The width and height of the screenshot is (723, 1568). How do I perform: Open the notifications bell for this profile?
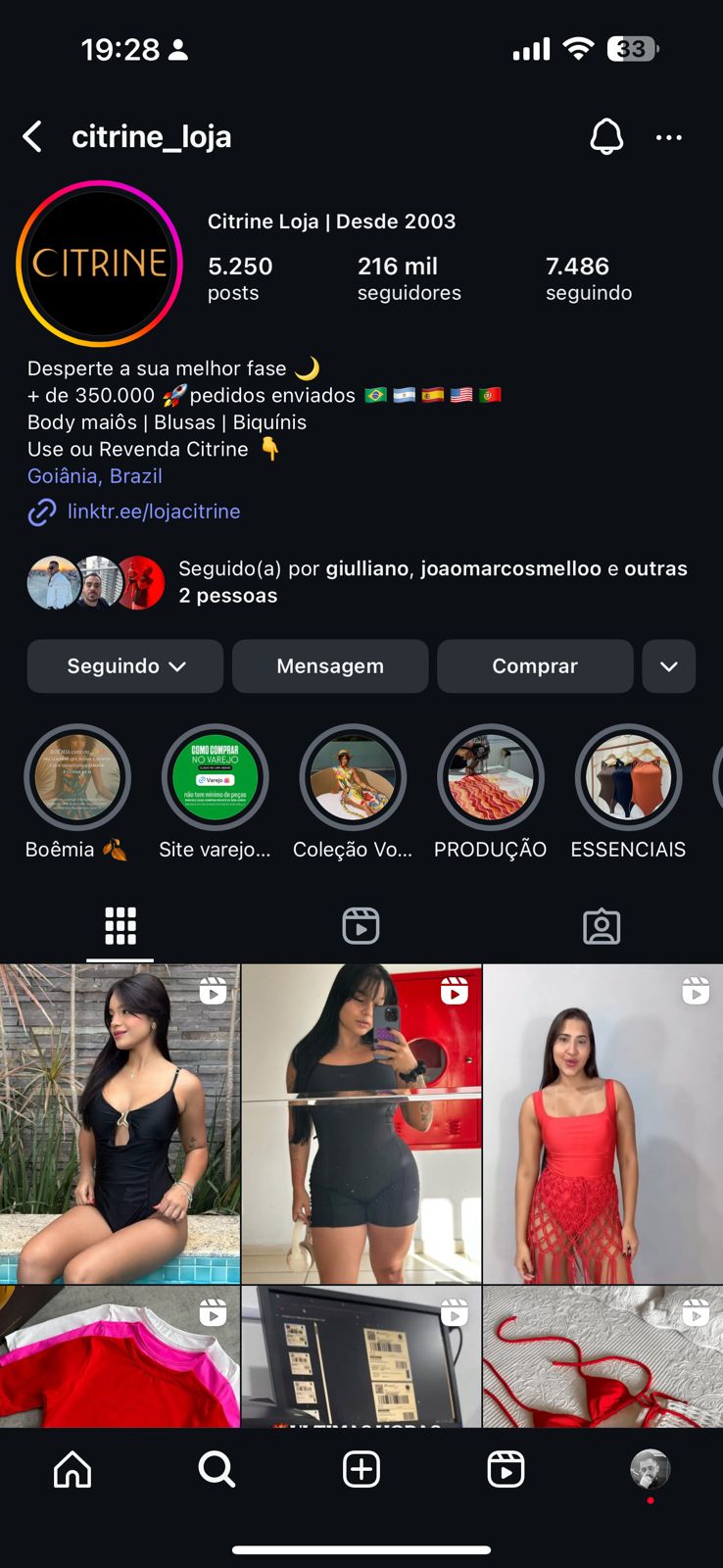click(606, 137)
